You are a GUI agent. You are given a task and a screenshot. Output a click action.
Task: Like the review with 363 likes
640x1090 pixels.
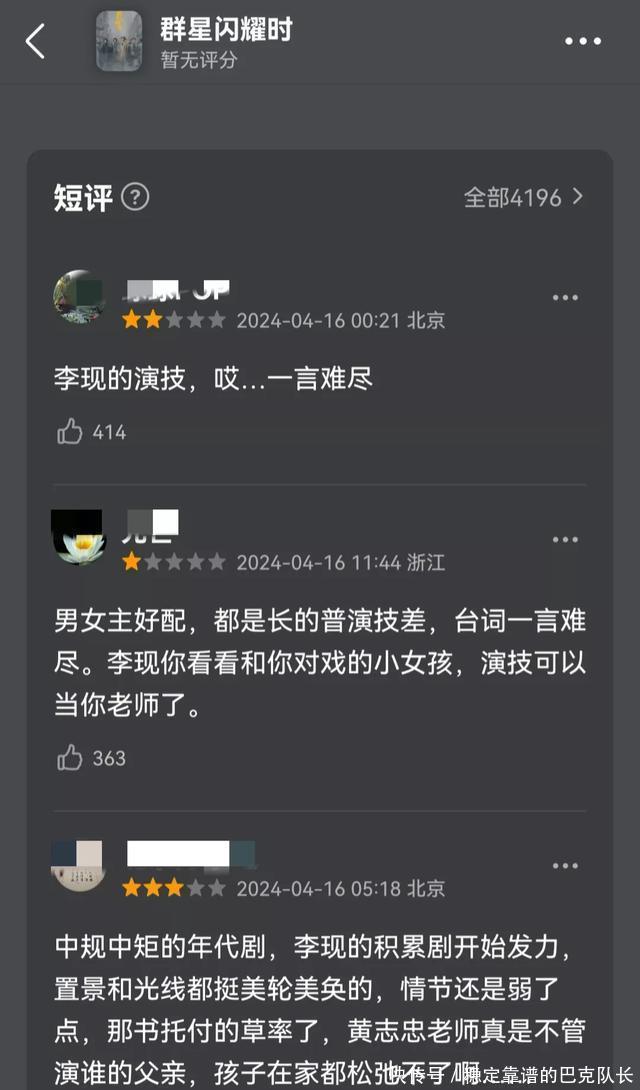pos(70,758)
